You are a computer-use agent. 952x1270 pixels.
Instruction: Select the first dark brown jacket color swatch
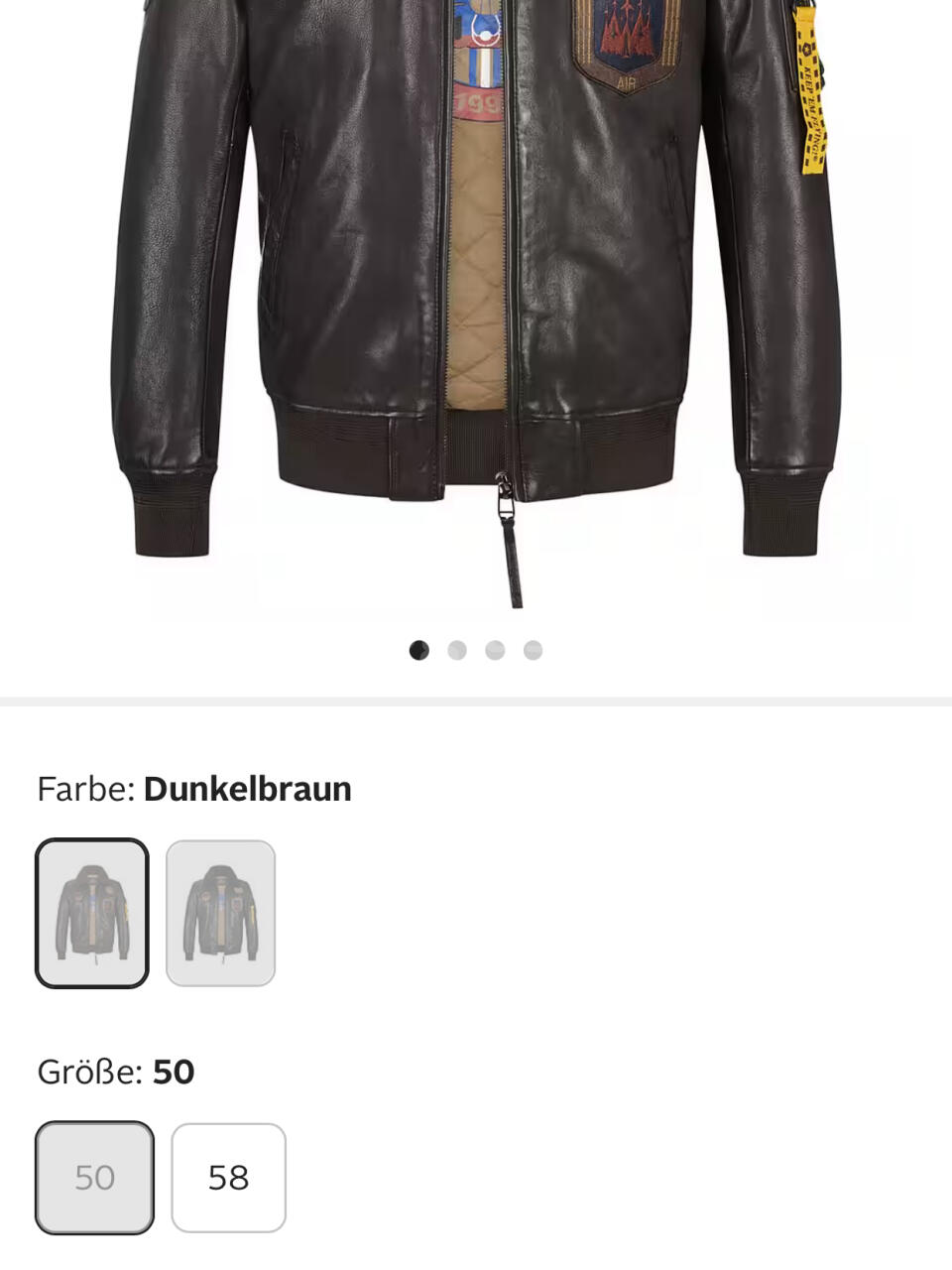(x=92, y=913)
